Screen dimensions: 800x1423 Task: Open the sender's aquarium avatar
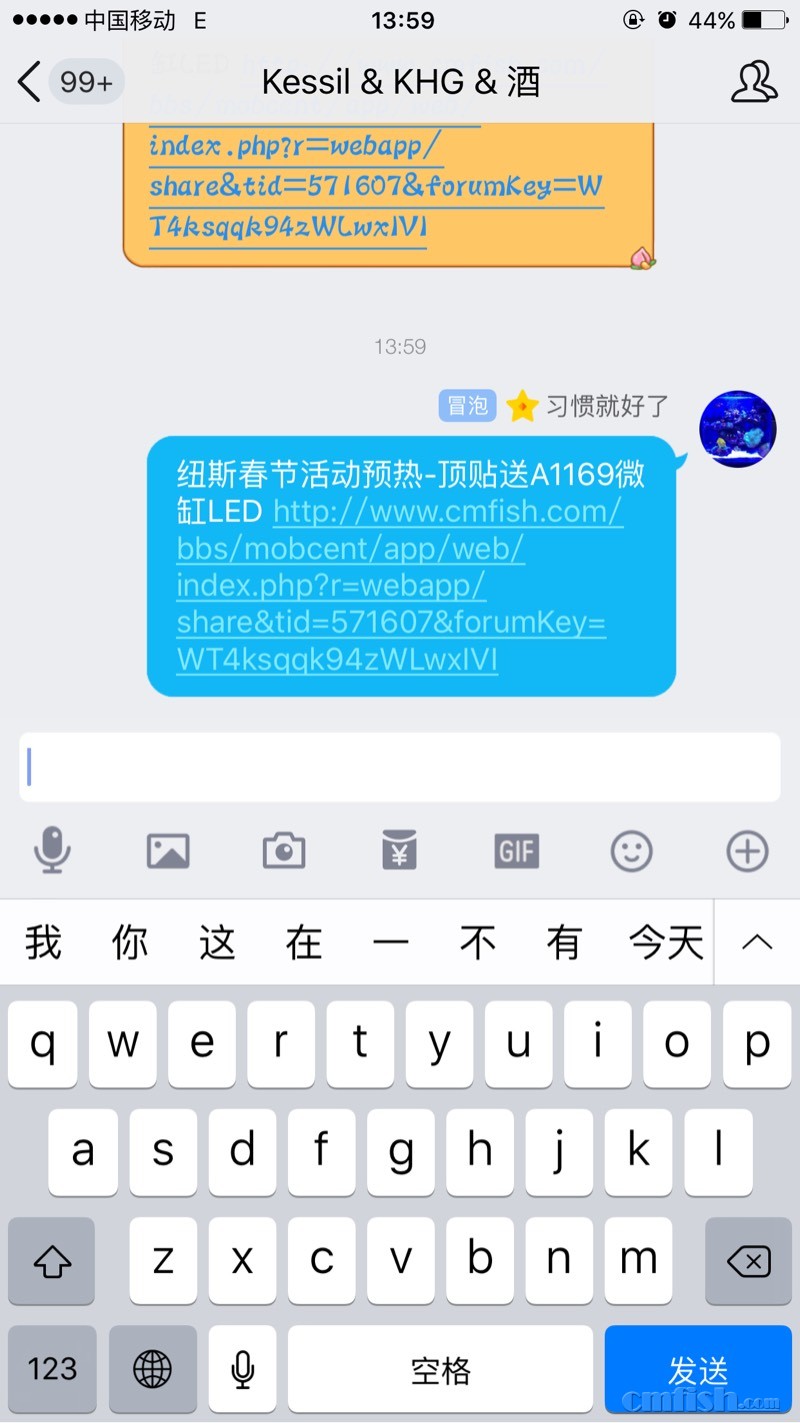pos(737,428)
